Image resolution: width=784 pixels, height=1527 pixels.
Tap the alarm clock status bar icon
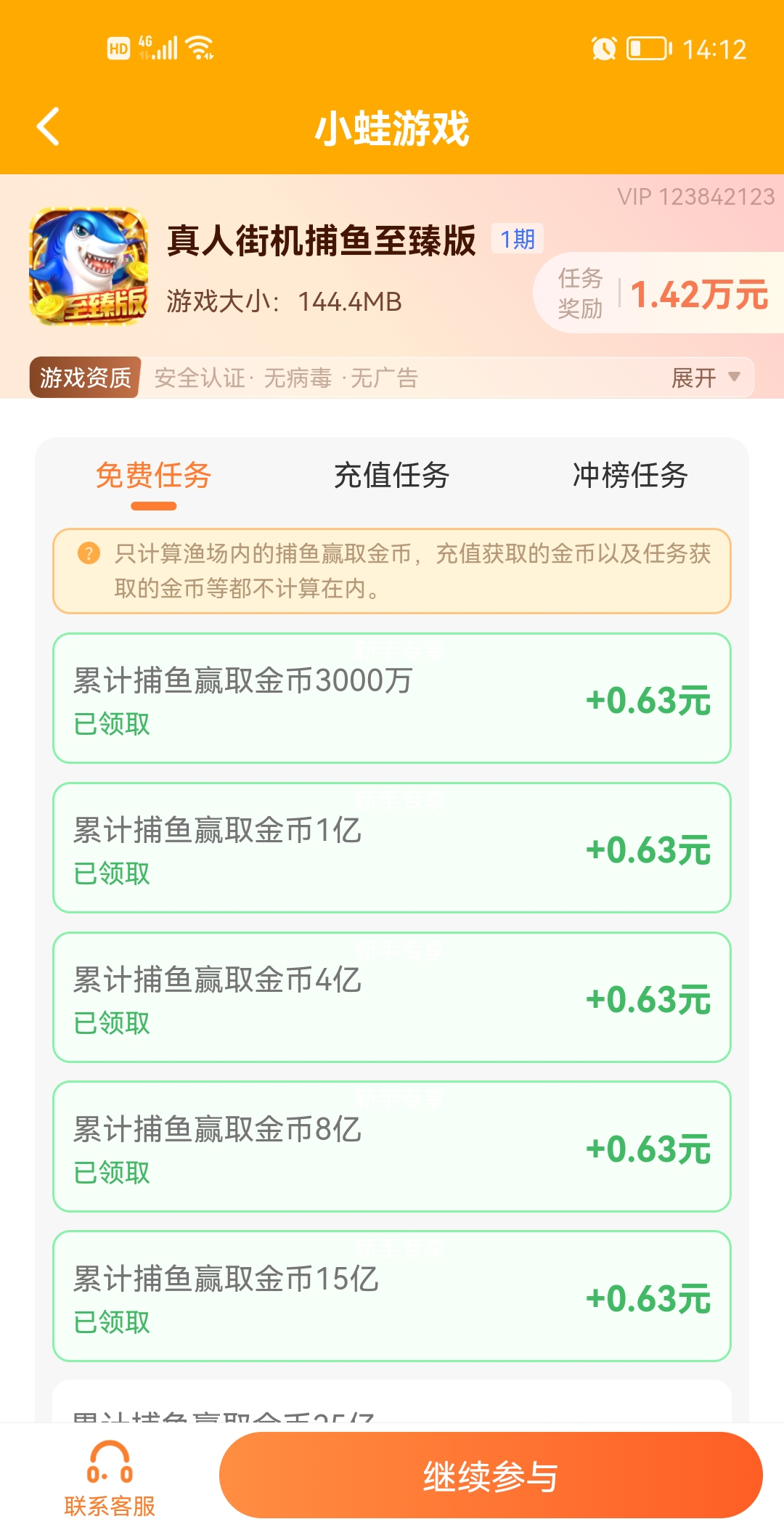(x=604, y=47)
